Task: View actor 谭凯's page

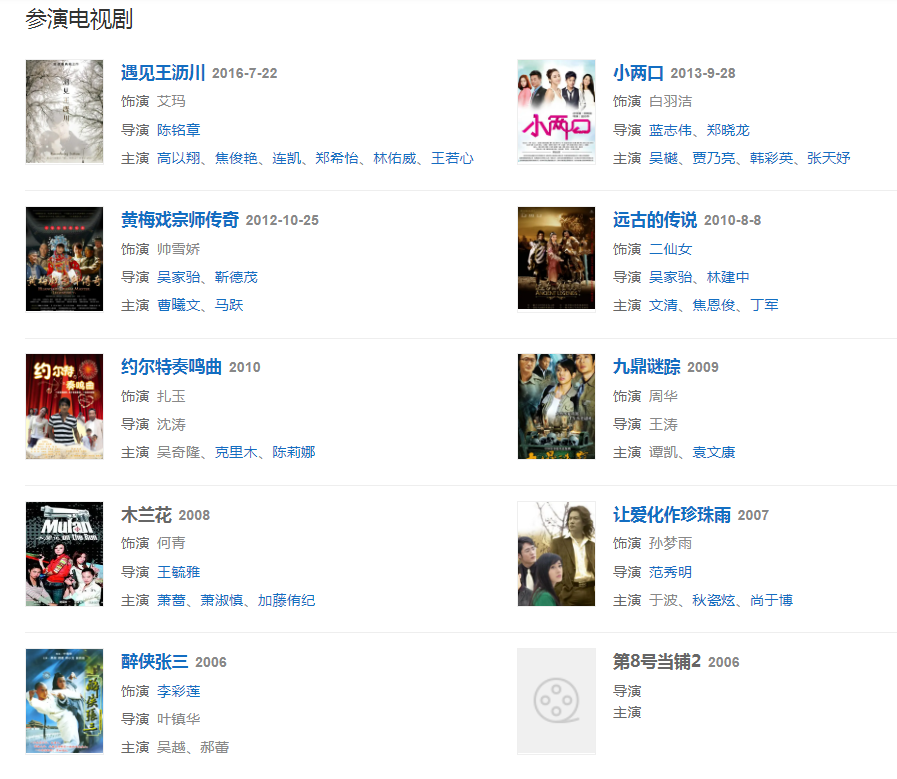Action: tap(664, 452)
